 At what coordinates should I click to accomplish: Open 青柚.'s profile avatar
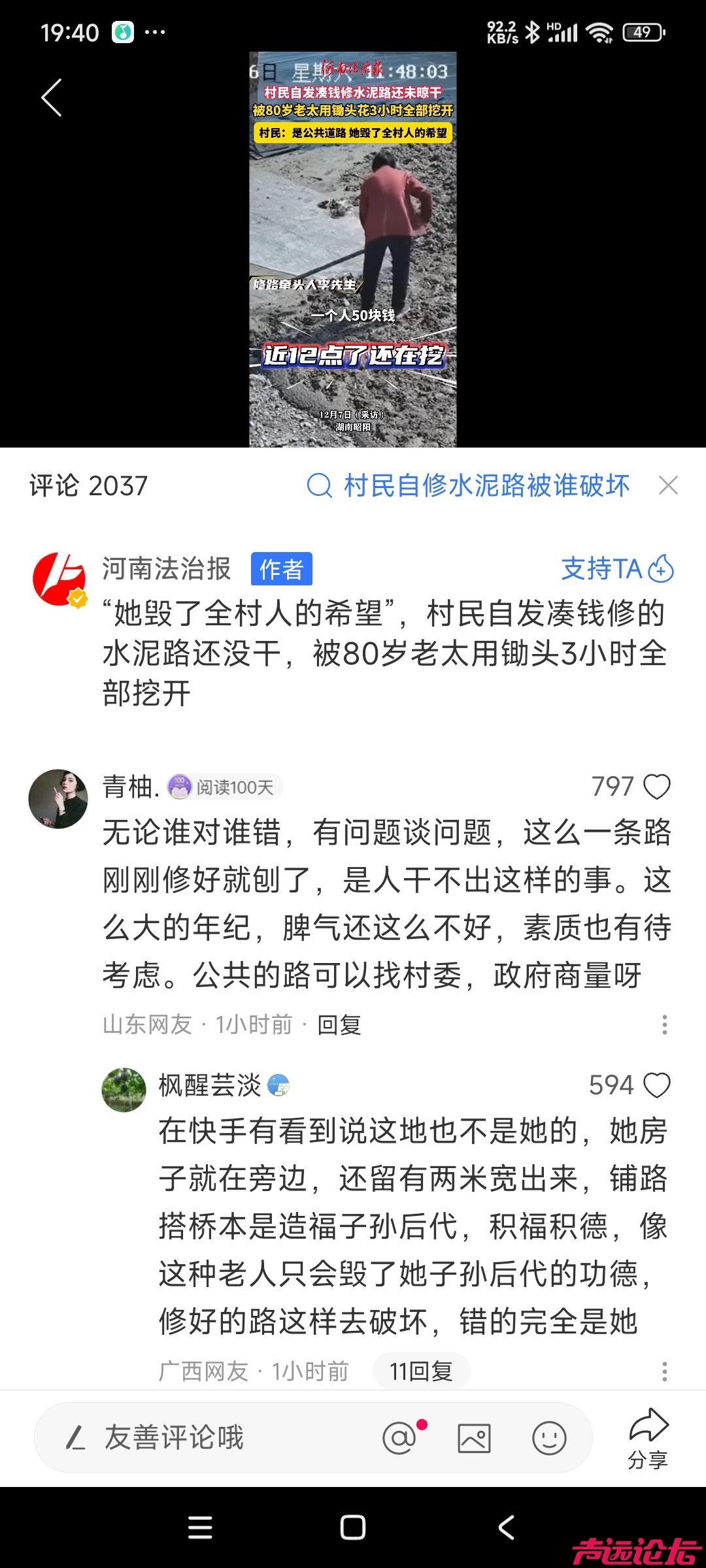click(58, 799)
